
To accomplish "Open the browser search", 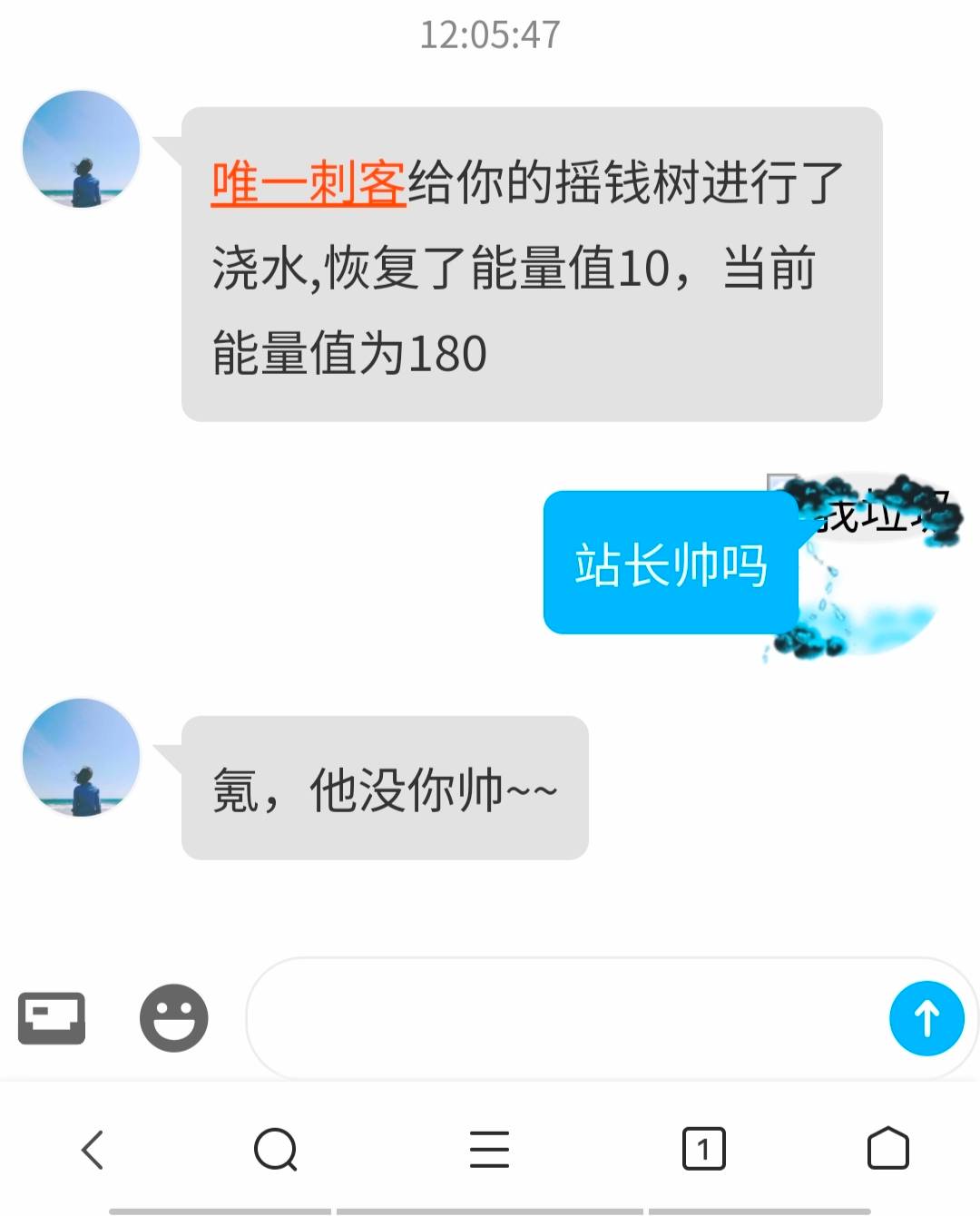I will coord(275,1150).
